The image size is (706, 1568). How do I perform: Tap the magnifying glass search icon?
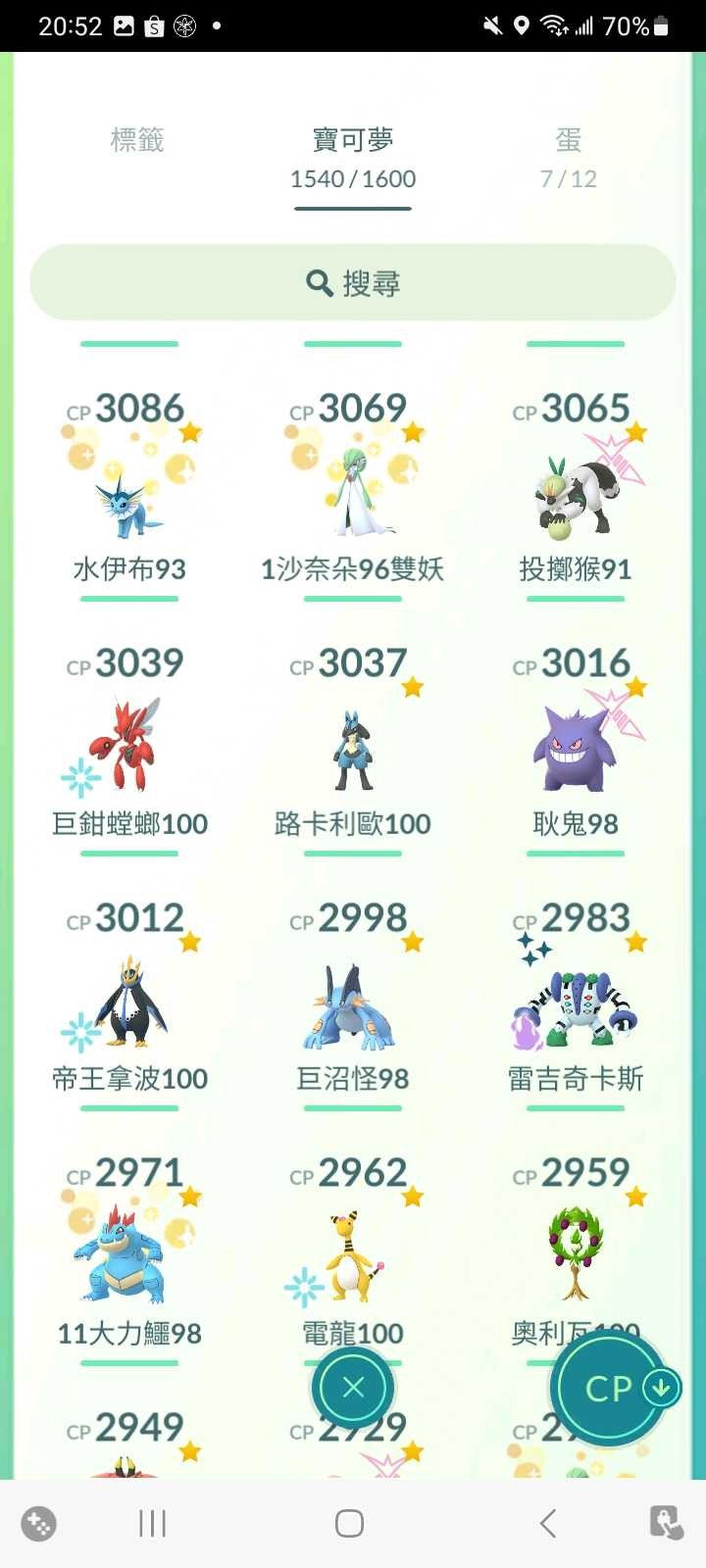[319, 282]
